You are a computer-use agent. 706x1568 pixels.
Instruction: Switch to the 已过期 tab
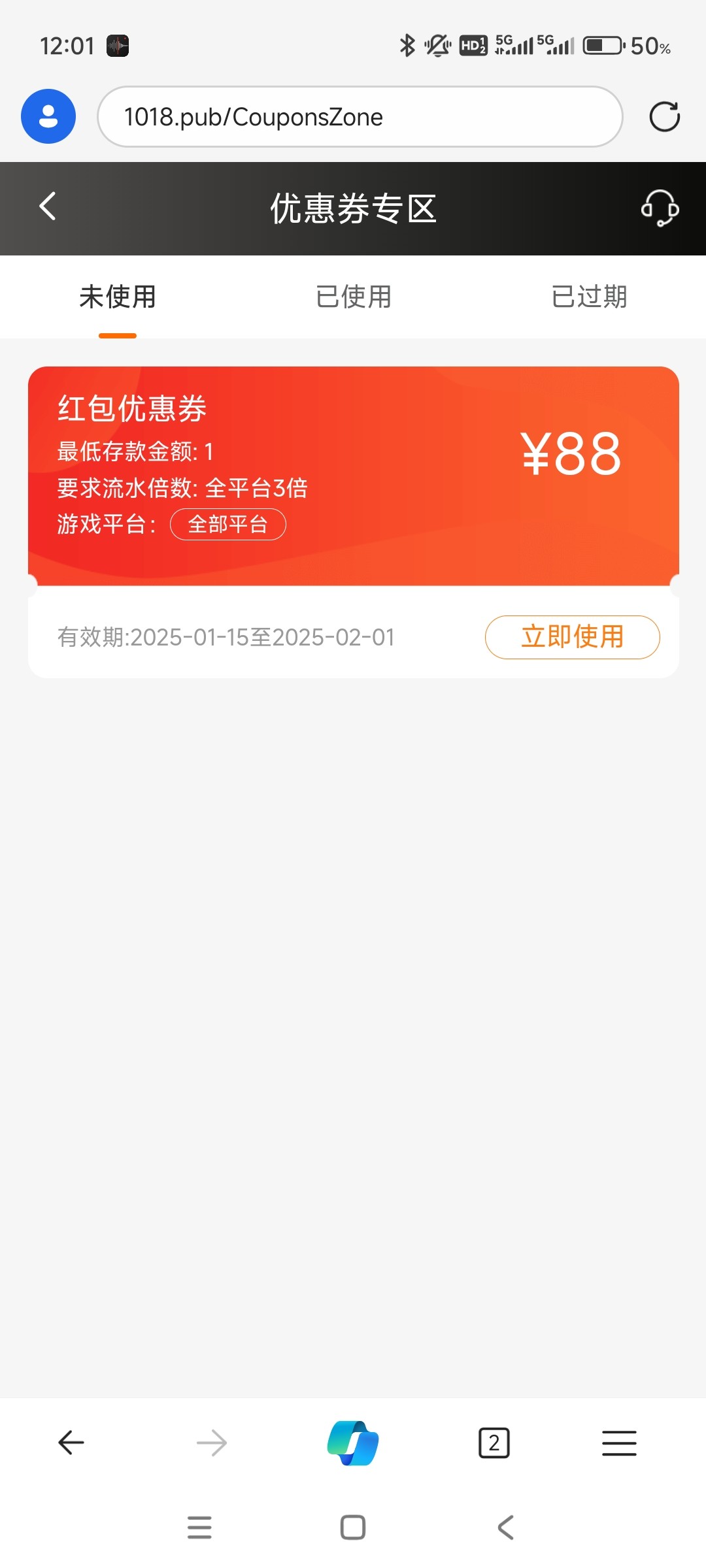pyautogui.click(x=589, y=297)
